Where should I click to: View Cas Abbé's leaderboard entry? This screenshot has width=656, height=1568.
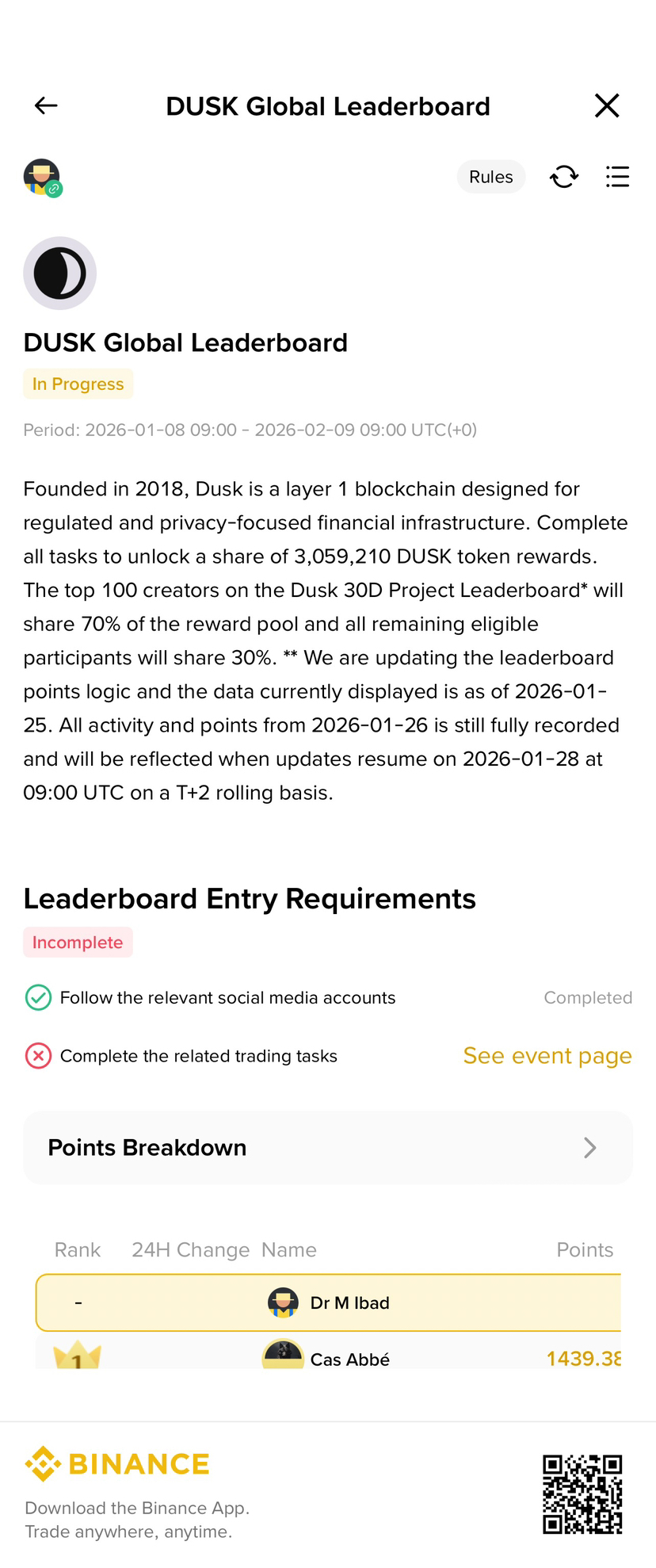[349, 1358]
